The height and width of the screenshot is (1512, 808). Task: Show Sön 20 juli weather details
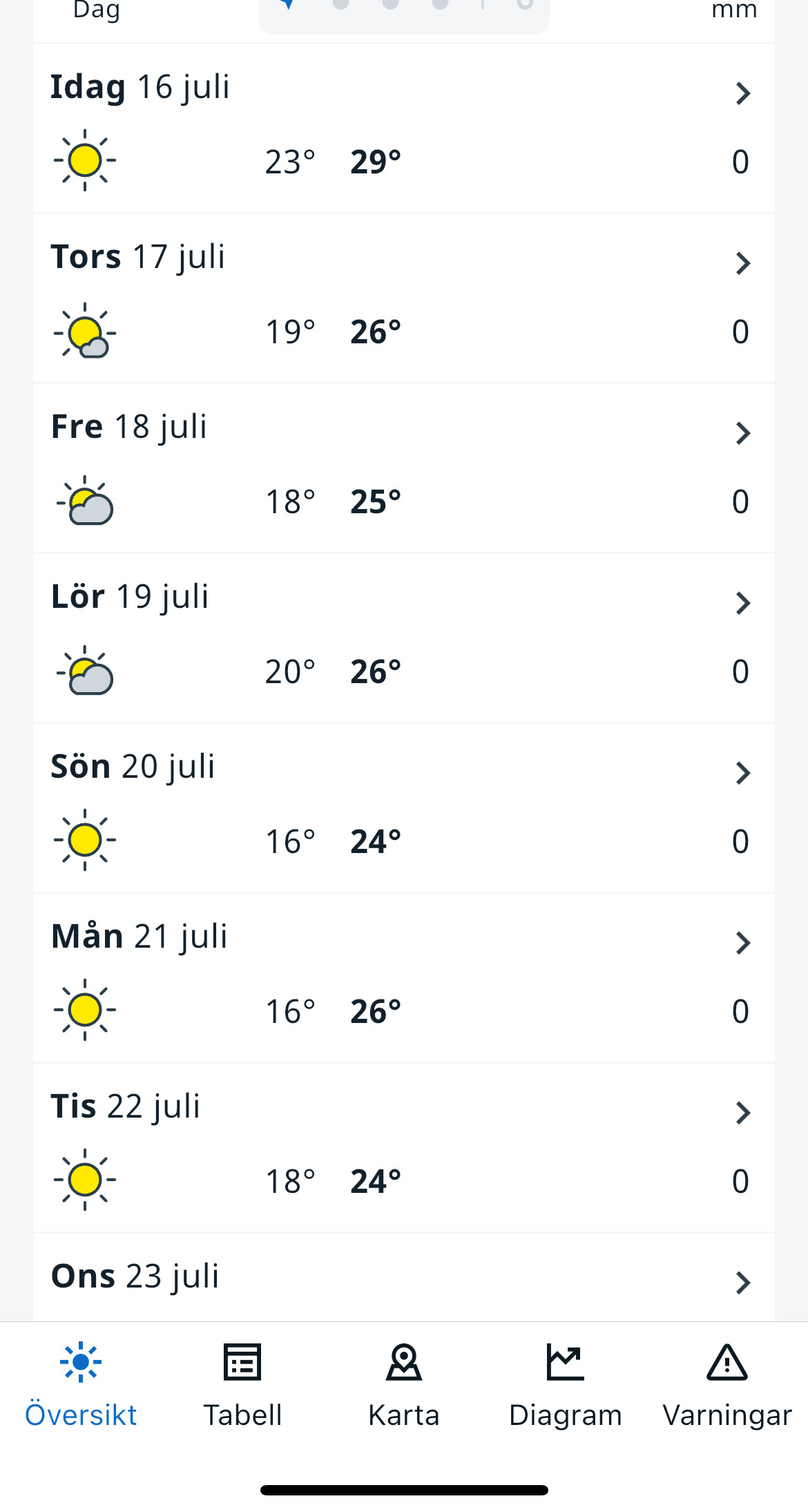click(404, 808)
